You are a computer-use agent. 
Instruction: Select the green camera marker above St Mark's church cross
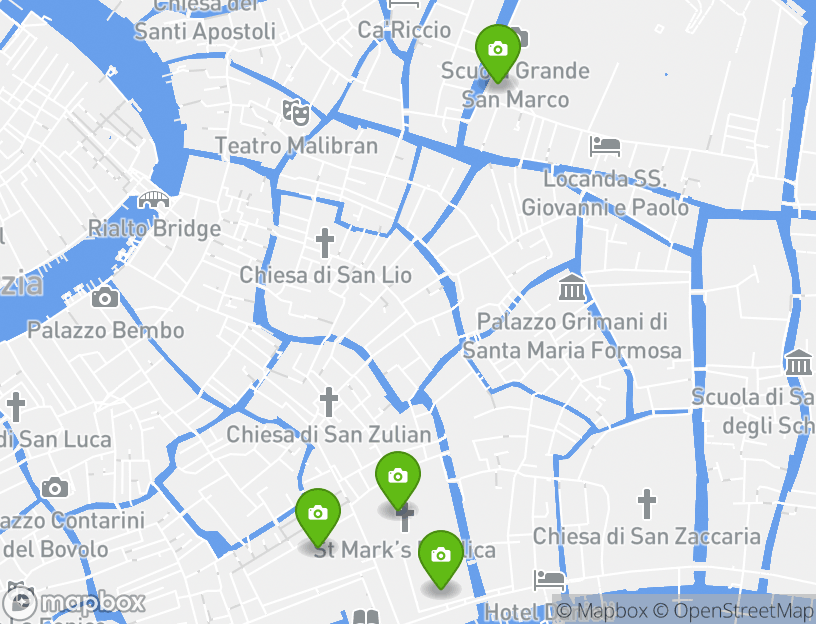[397, 477]
